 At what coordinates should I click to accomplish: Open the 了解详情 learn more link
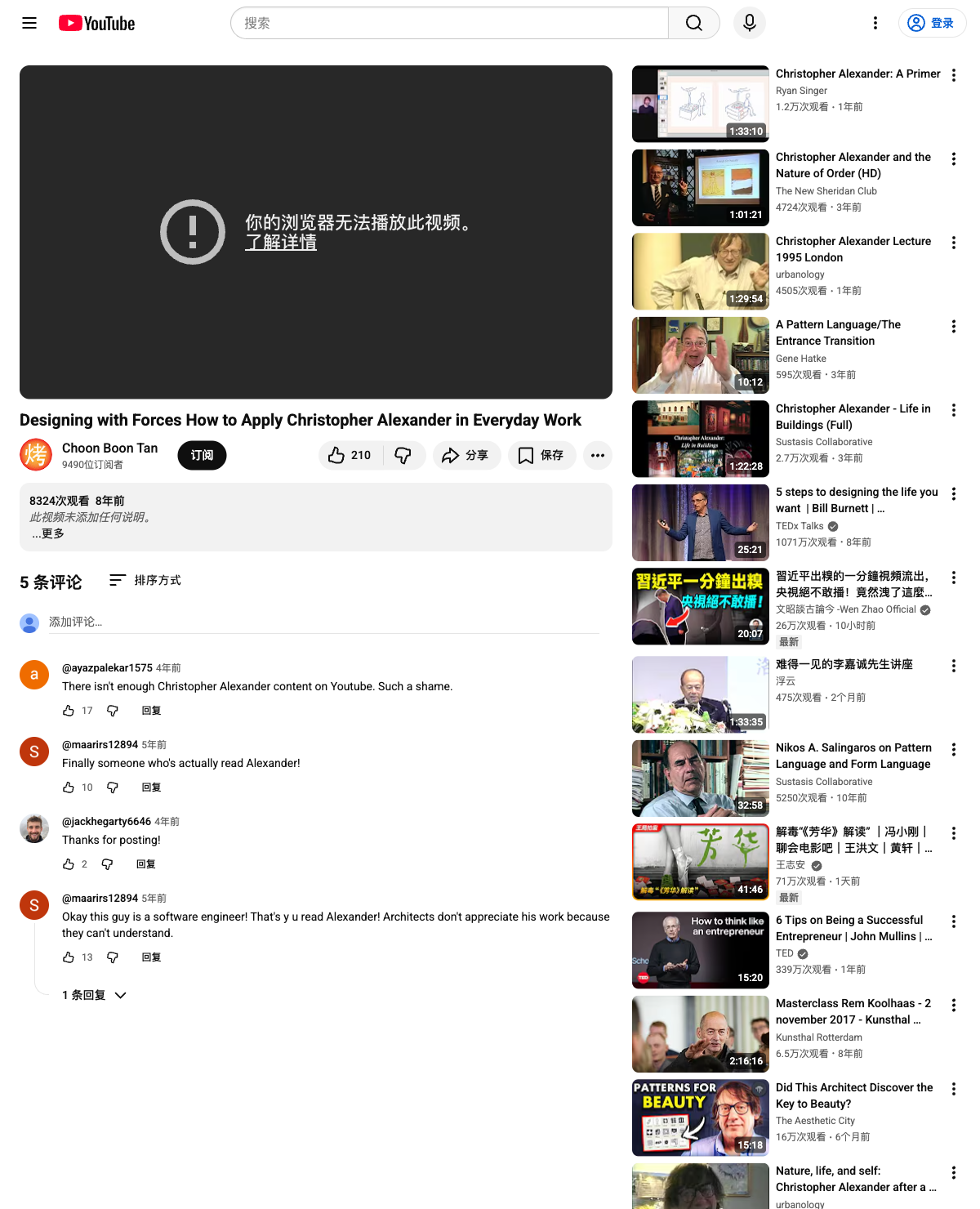click(x=280, y=243)
